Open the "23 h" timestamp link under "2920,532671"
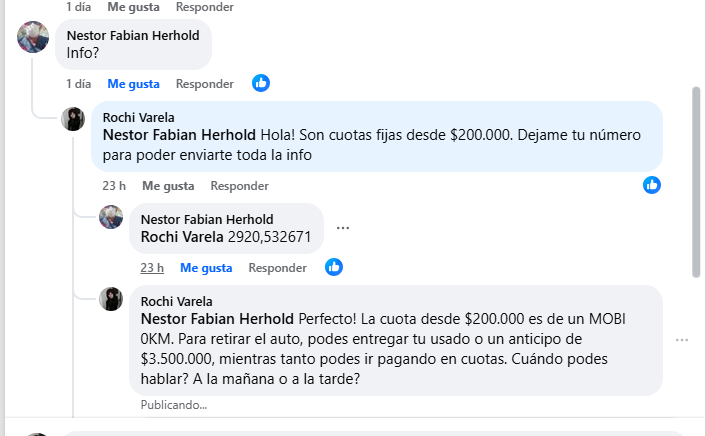The width and height of the screenshot is (706, 436). coord(152,268)
